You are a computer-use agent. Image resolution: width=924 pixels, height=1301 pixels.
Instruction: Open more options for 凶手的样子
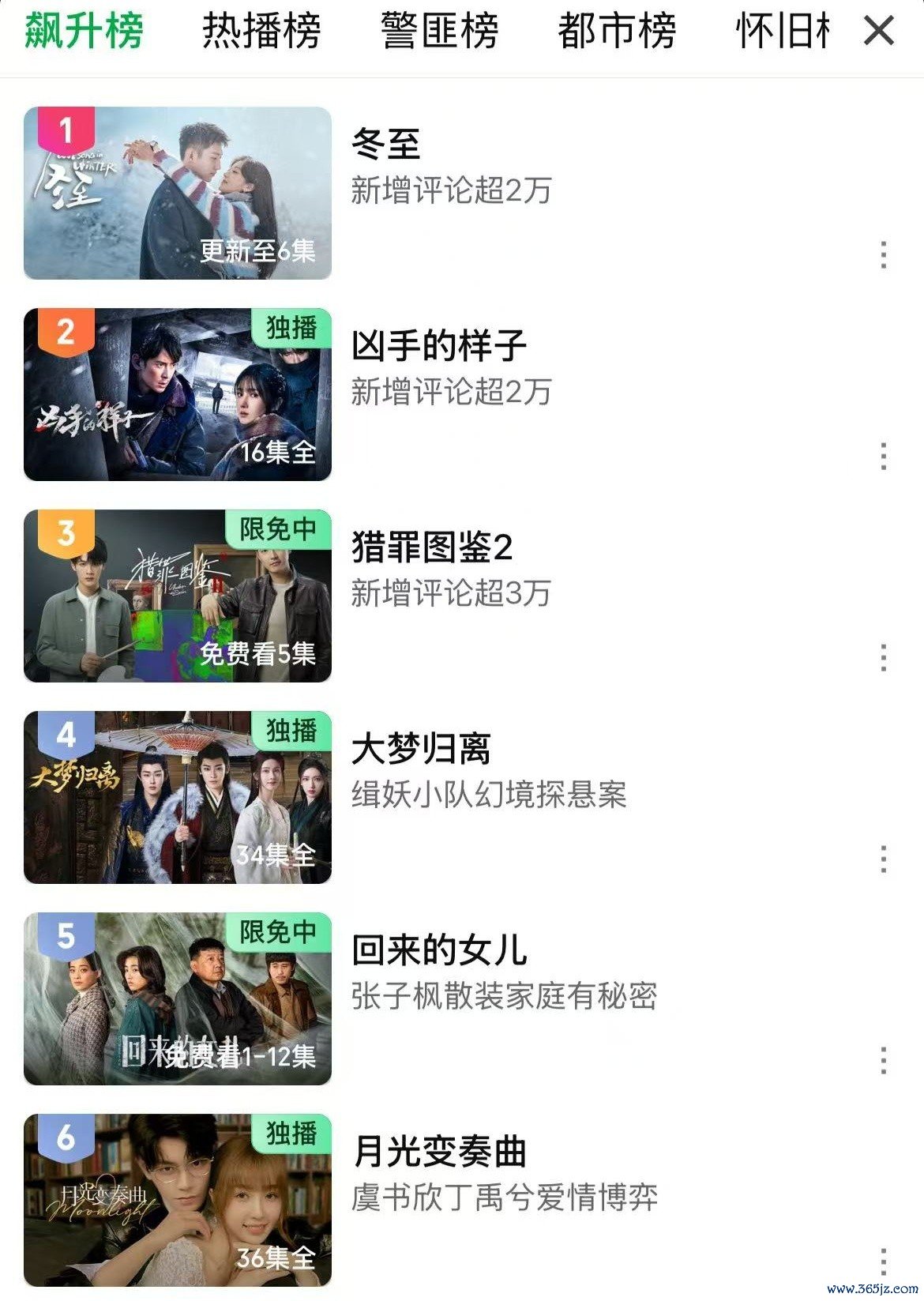[x=883, y=456]
